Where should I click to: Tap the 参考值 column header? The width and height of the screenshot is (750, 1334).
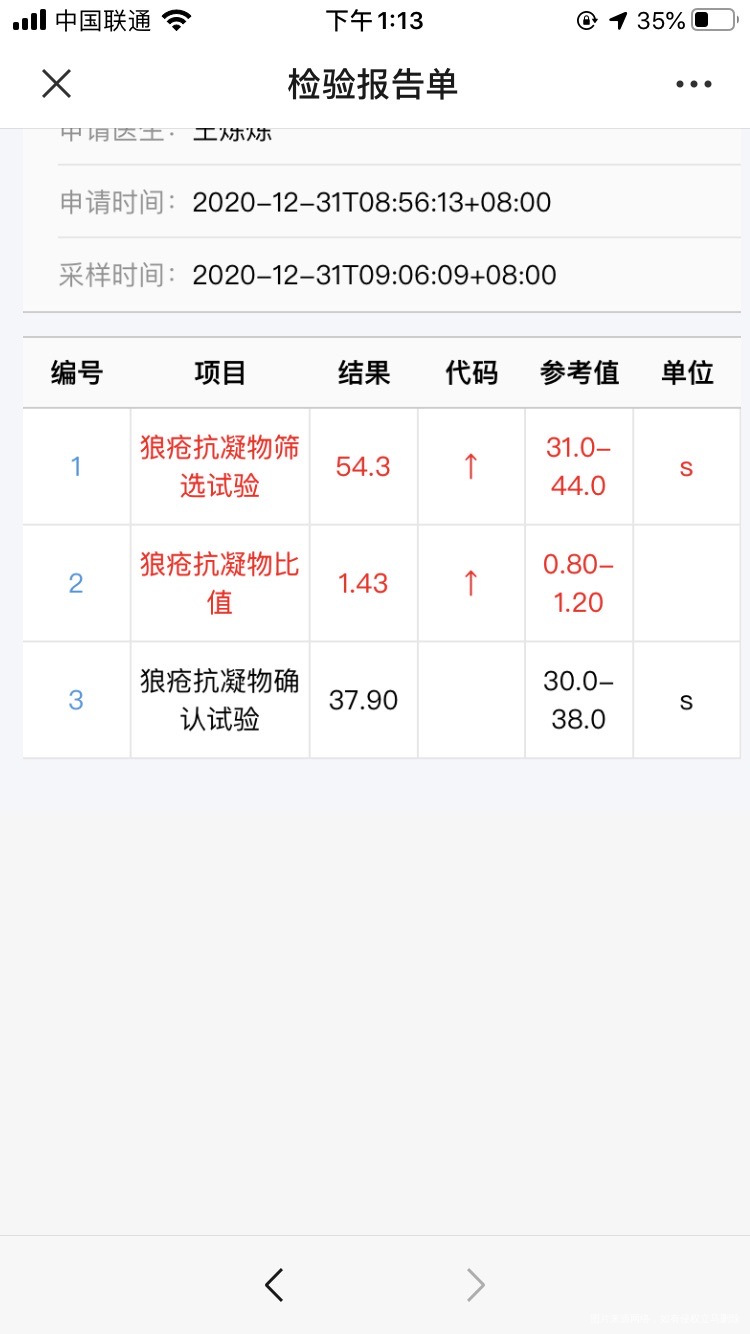coord(578,372)
